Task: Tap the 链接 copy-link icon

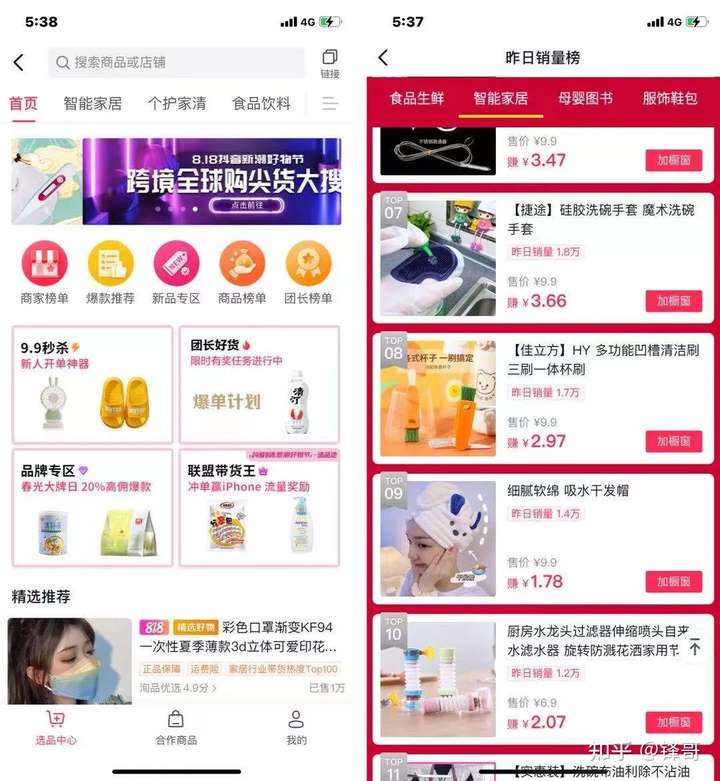Action: point(330,63)
